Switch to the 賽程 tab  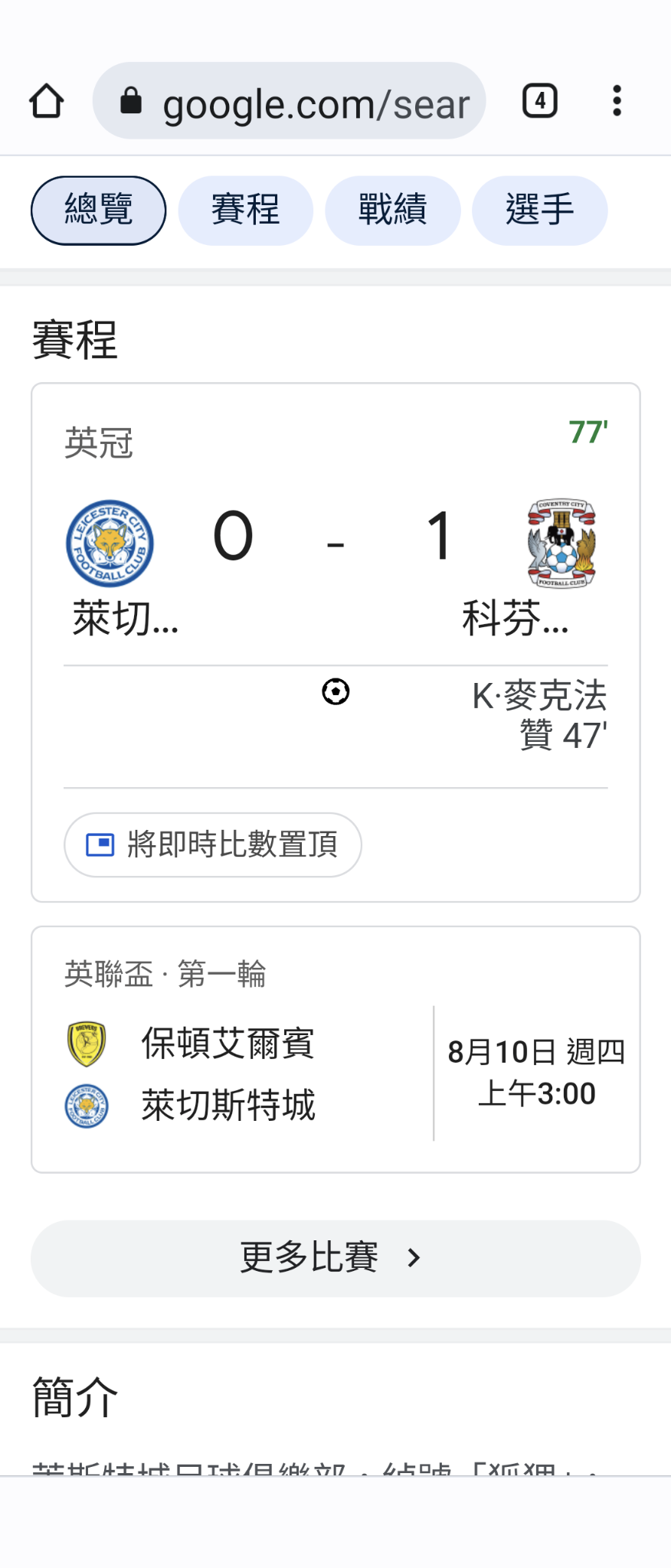[246, 211]
